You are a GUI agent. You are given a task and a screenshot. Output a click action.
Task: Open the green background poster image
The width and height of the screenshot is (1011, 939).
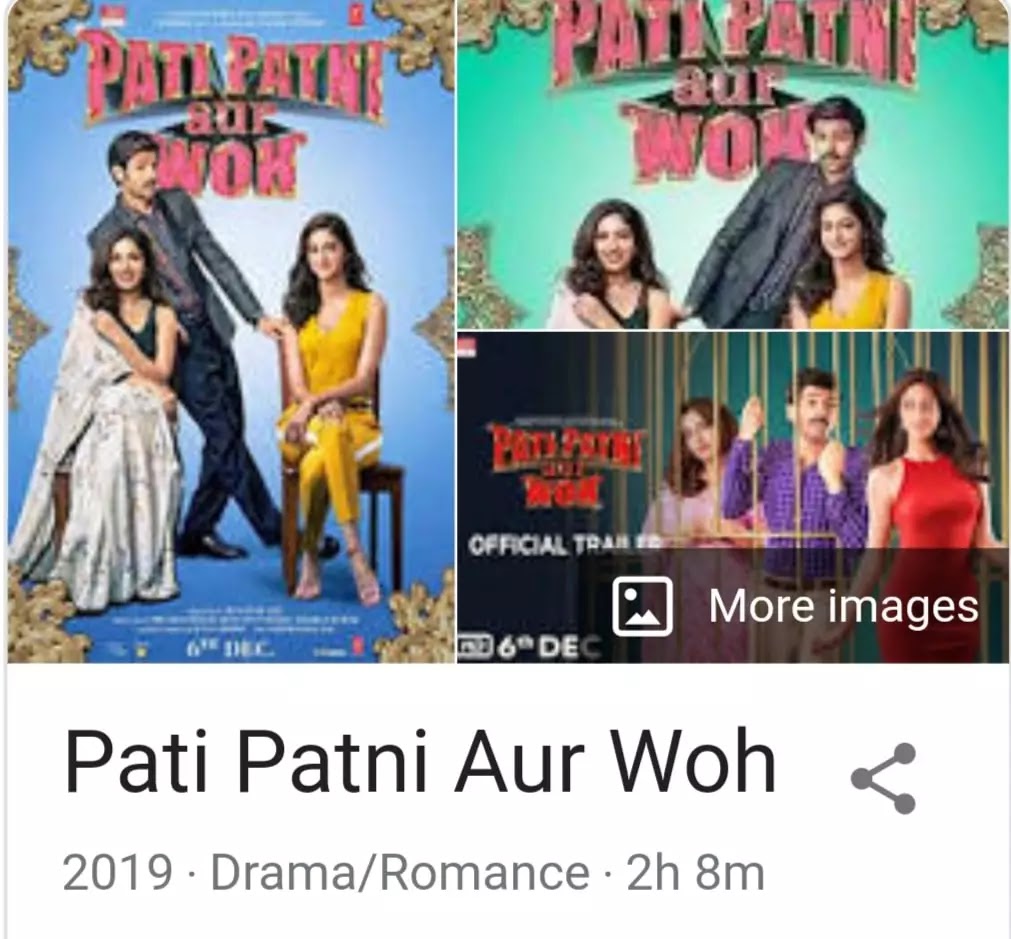(732, 165)
